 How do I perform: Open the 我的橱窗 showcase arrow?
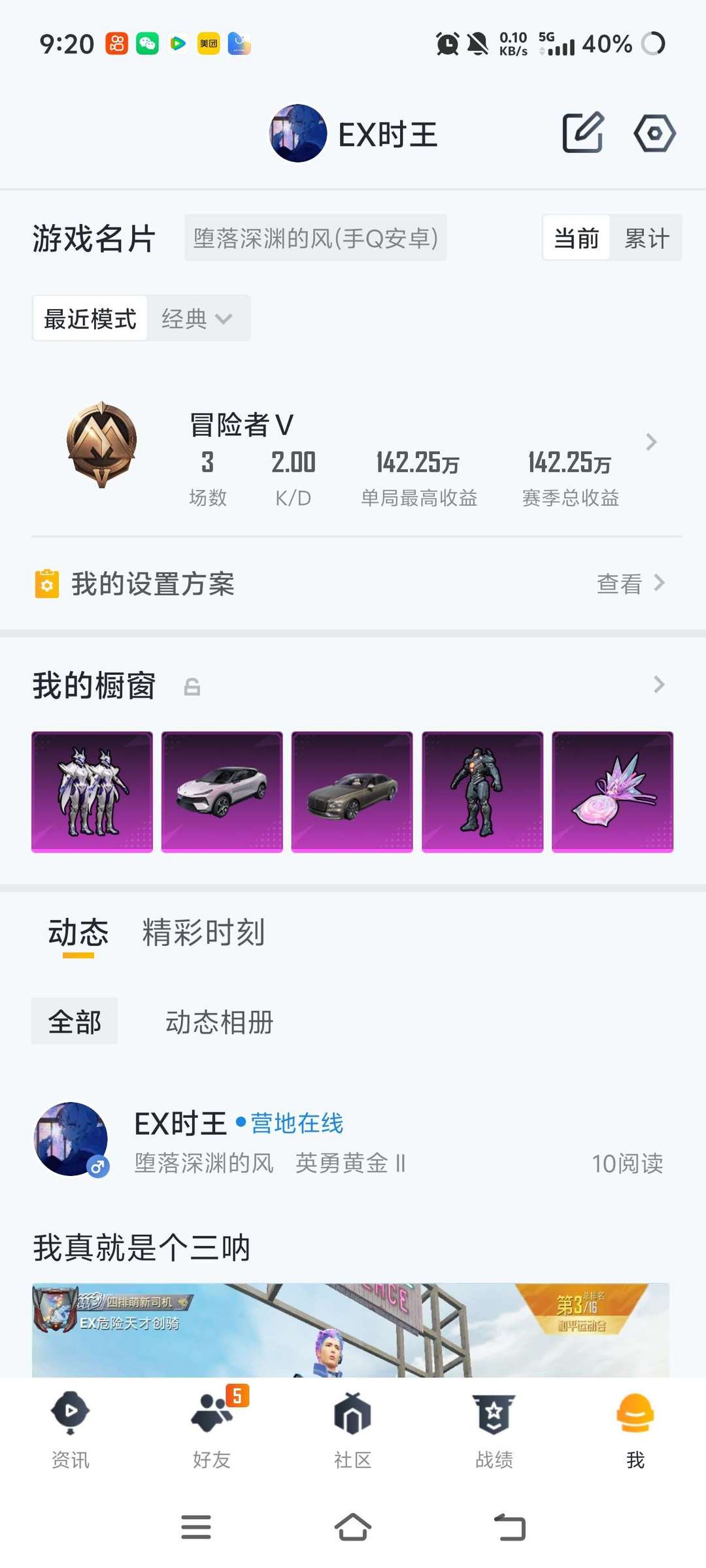pos(659,685)
